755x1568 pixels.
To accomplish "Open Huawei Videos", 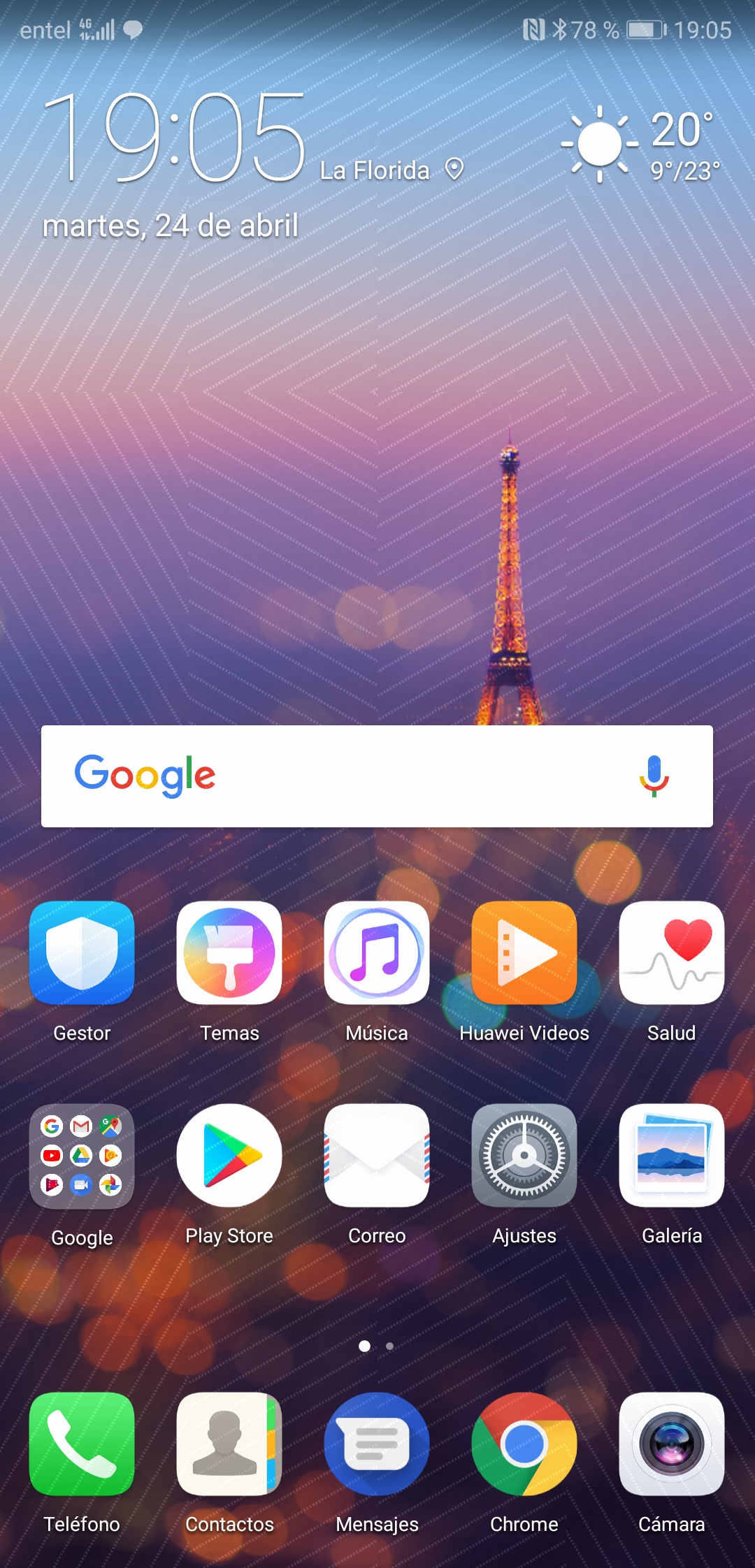I will (x=524, y=953).
